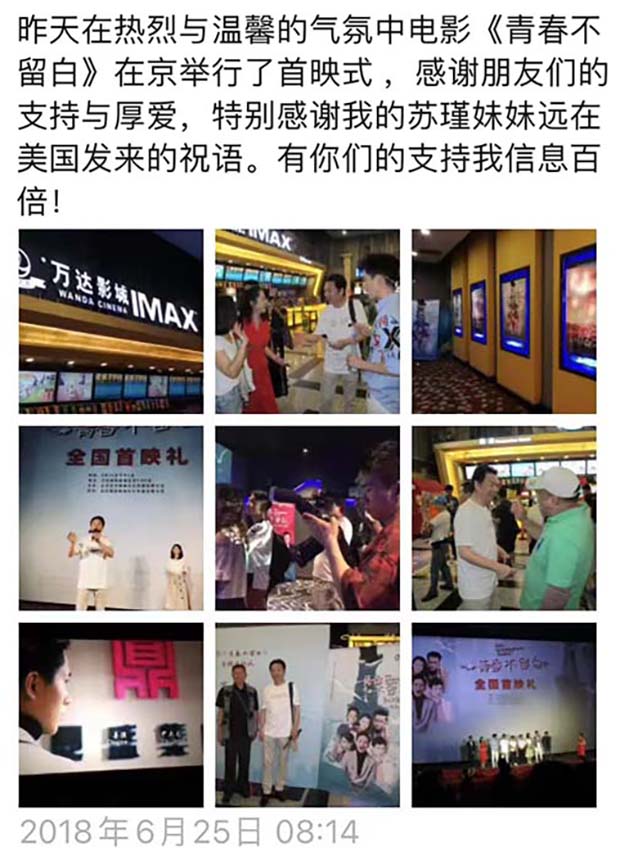
Task: Open wide shot of premiere stage lineup
Action: tap(504, 714)
